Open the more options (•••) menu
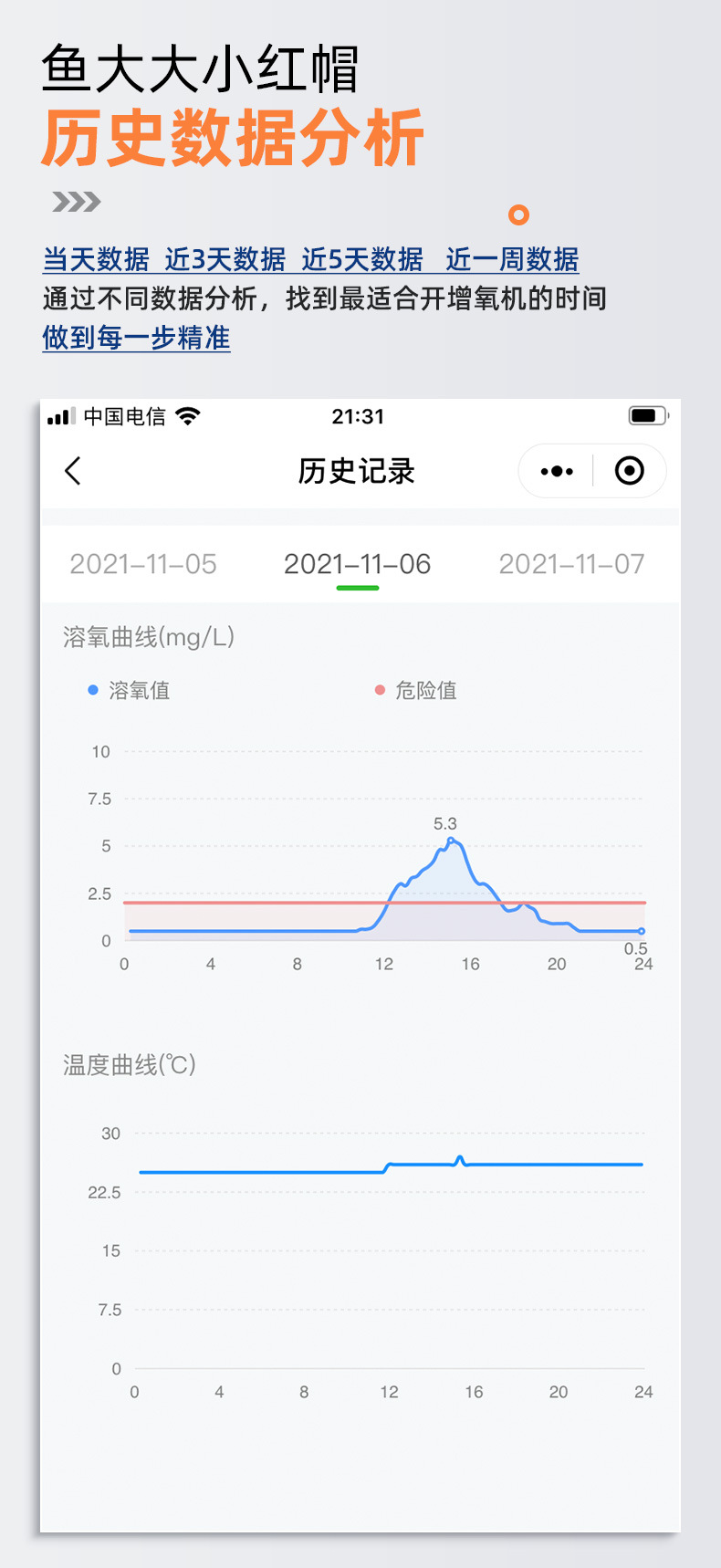Image resolution: width=721 pixels, height=1568 pixels. pos(555,471)
